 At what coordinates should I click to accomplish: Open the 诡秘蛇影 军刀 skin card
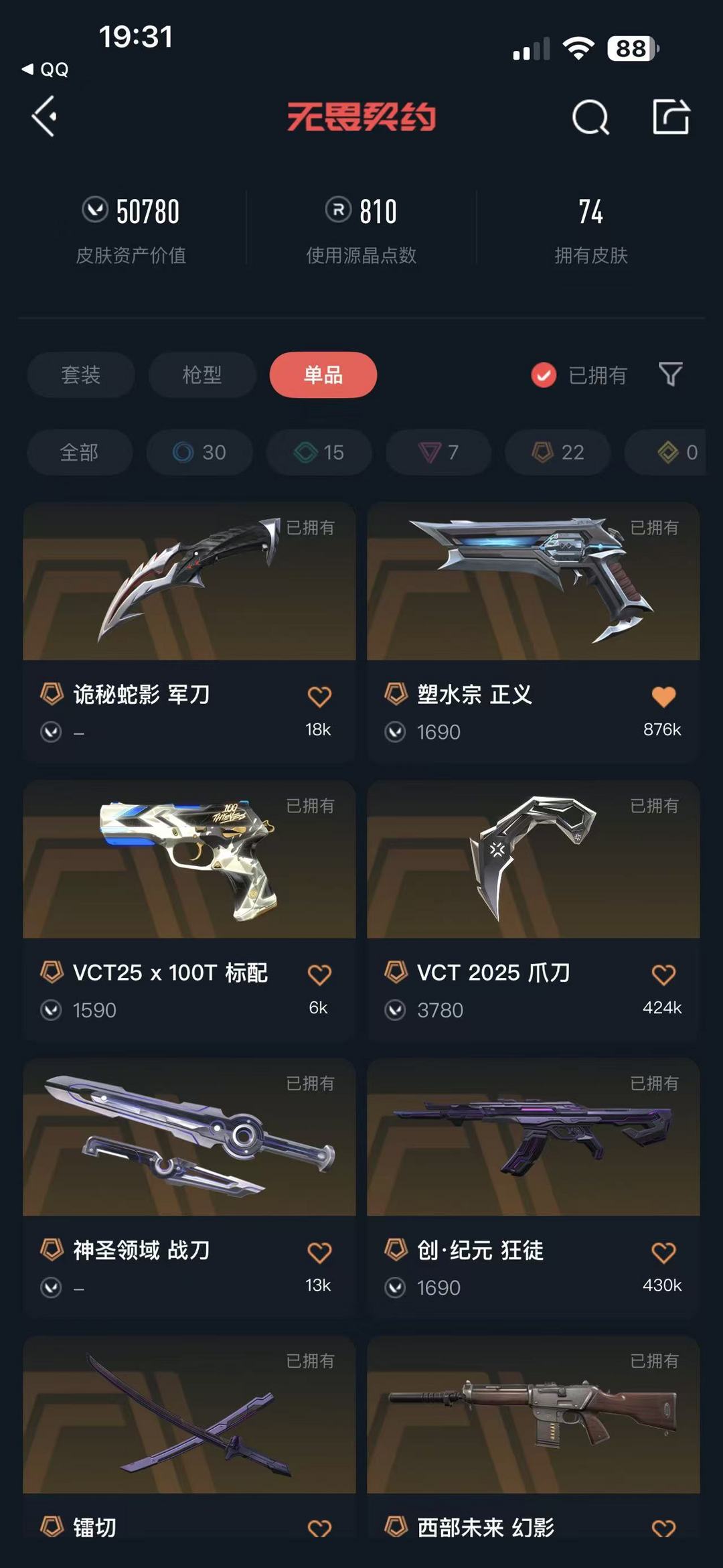[x=189, y=632]
